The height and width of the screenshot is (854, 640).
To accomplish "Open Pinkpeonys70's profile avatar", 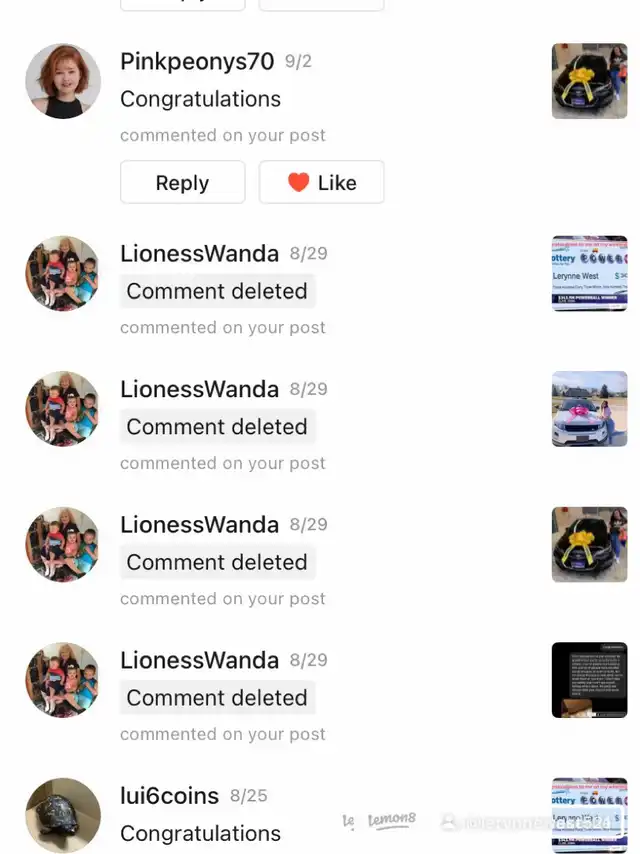I will [x=63, y=81].
